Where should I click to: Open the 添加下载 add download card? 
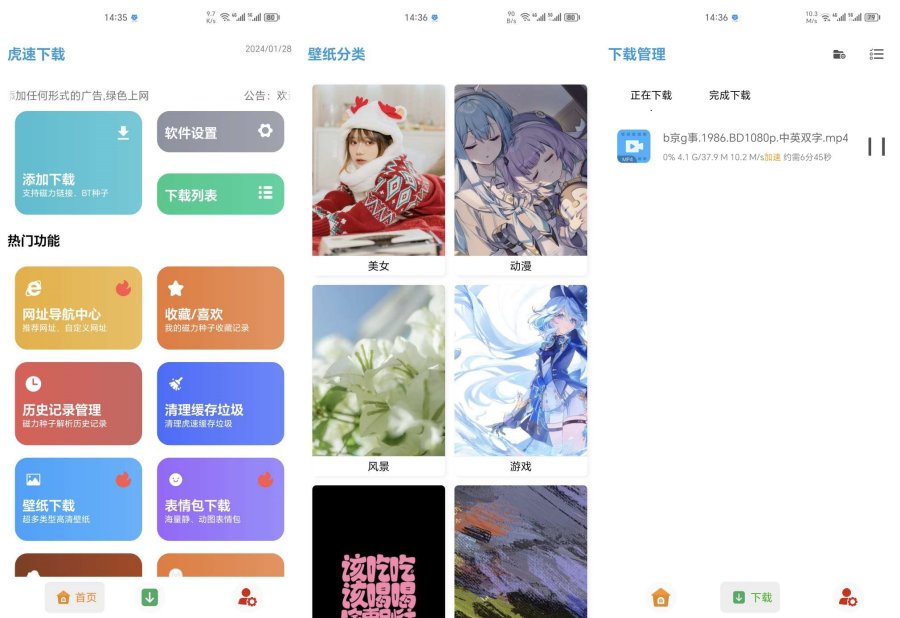point(78,163)
